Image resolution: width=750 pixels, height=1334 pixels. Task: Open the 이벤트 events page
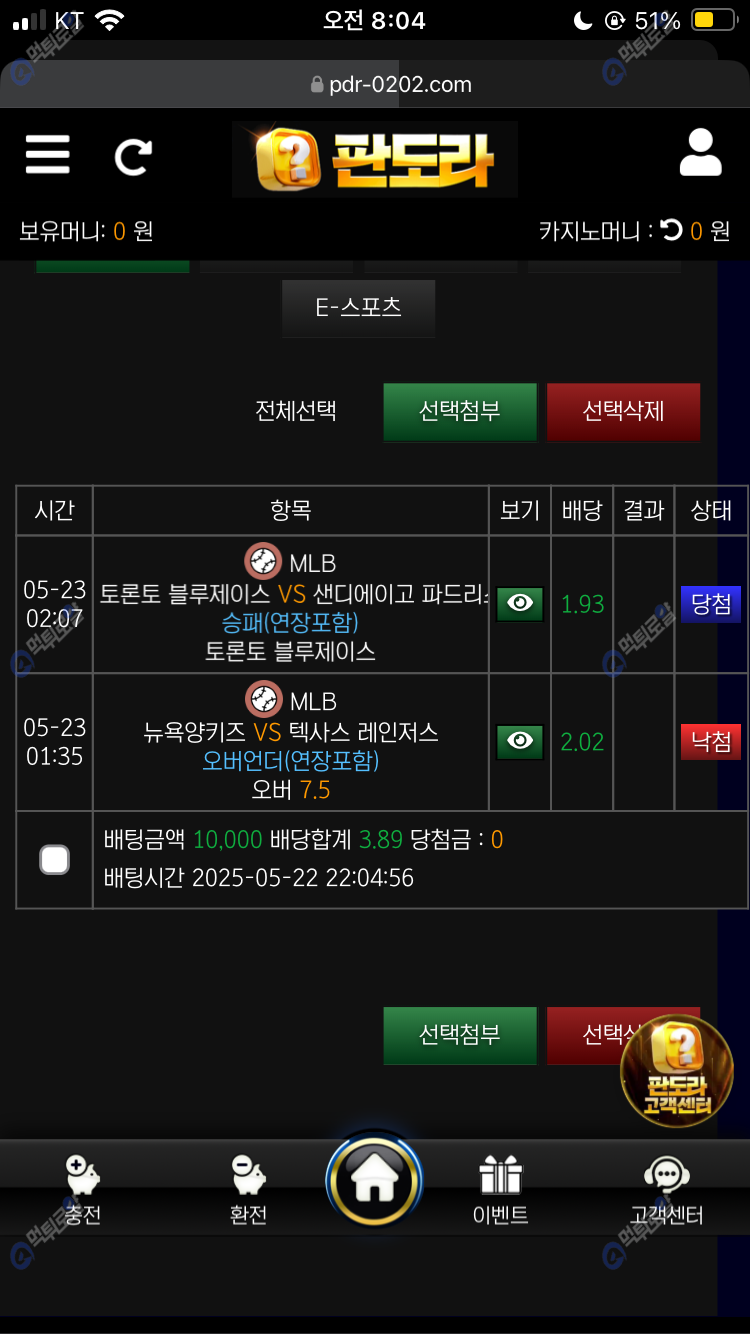500,1190
